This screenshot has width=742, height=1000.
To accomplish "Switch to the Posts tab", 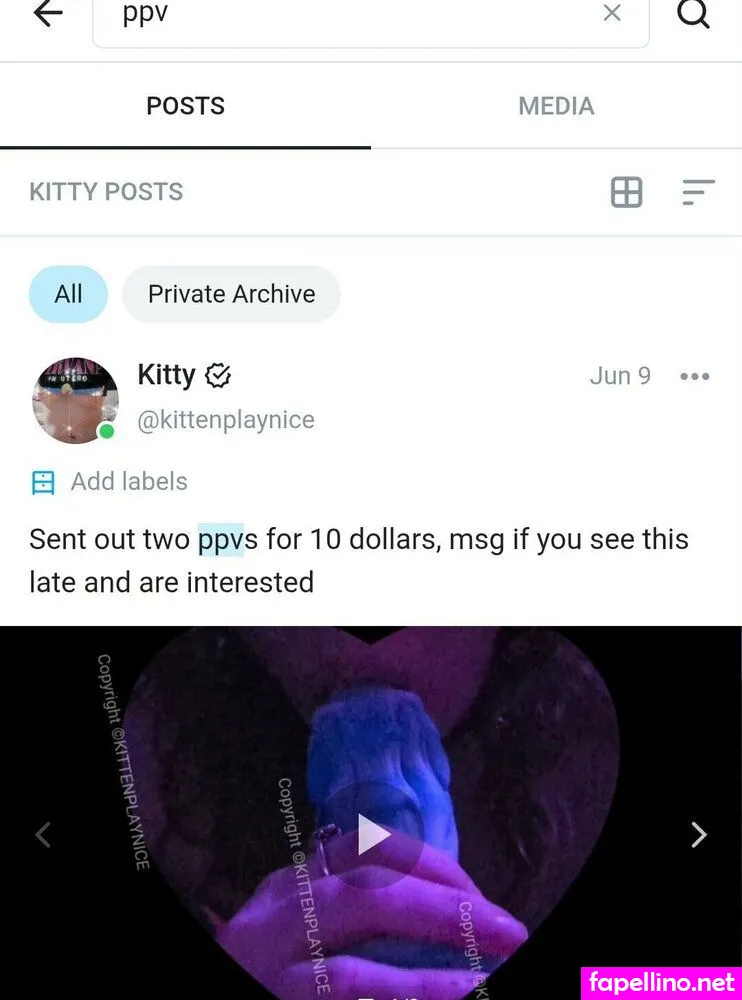I will point(185,106).
